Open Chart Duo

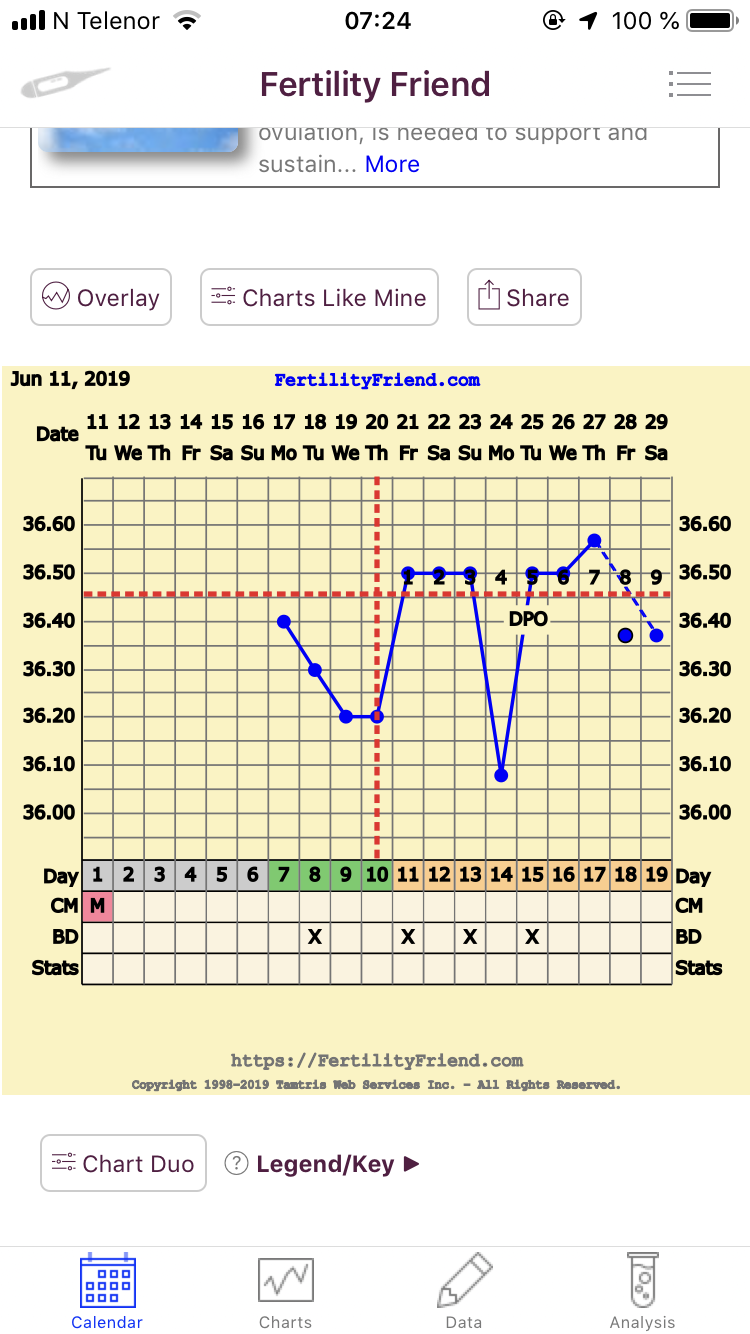123,1163
